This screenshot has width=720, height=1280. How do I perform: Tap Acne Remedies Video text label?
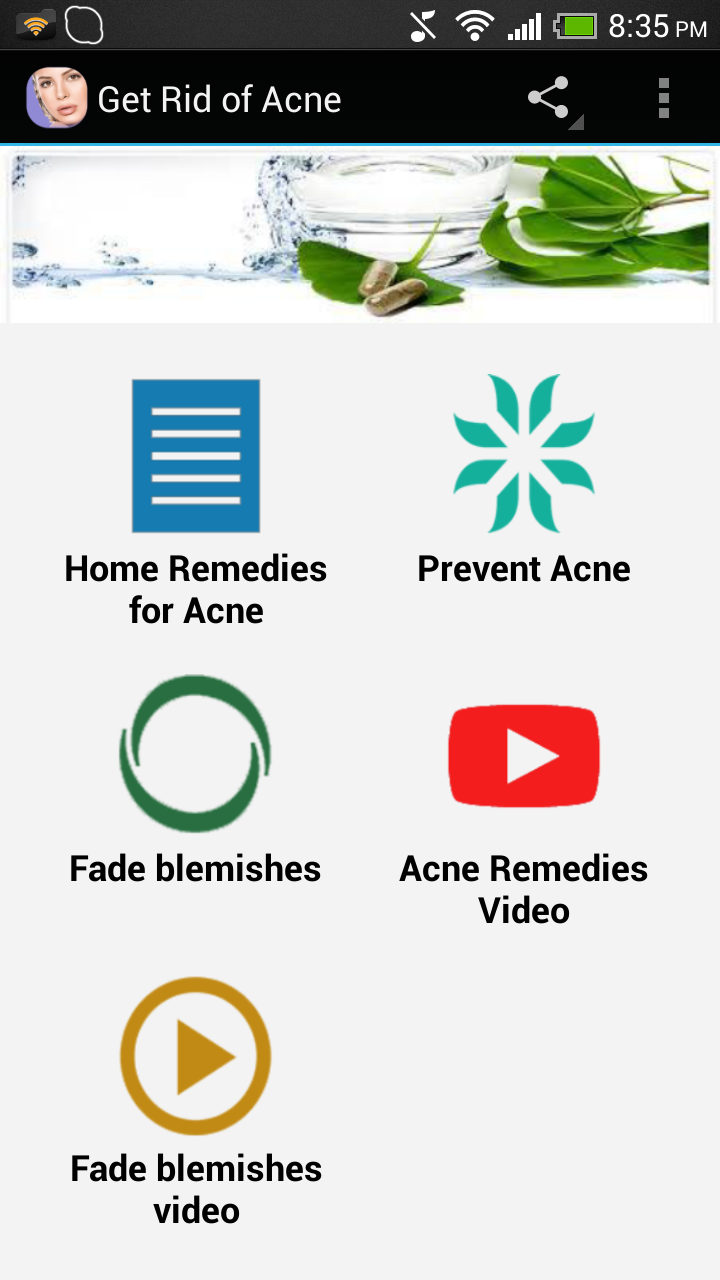pyautogui.click(x=524, y=889)
